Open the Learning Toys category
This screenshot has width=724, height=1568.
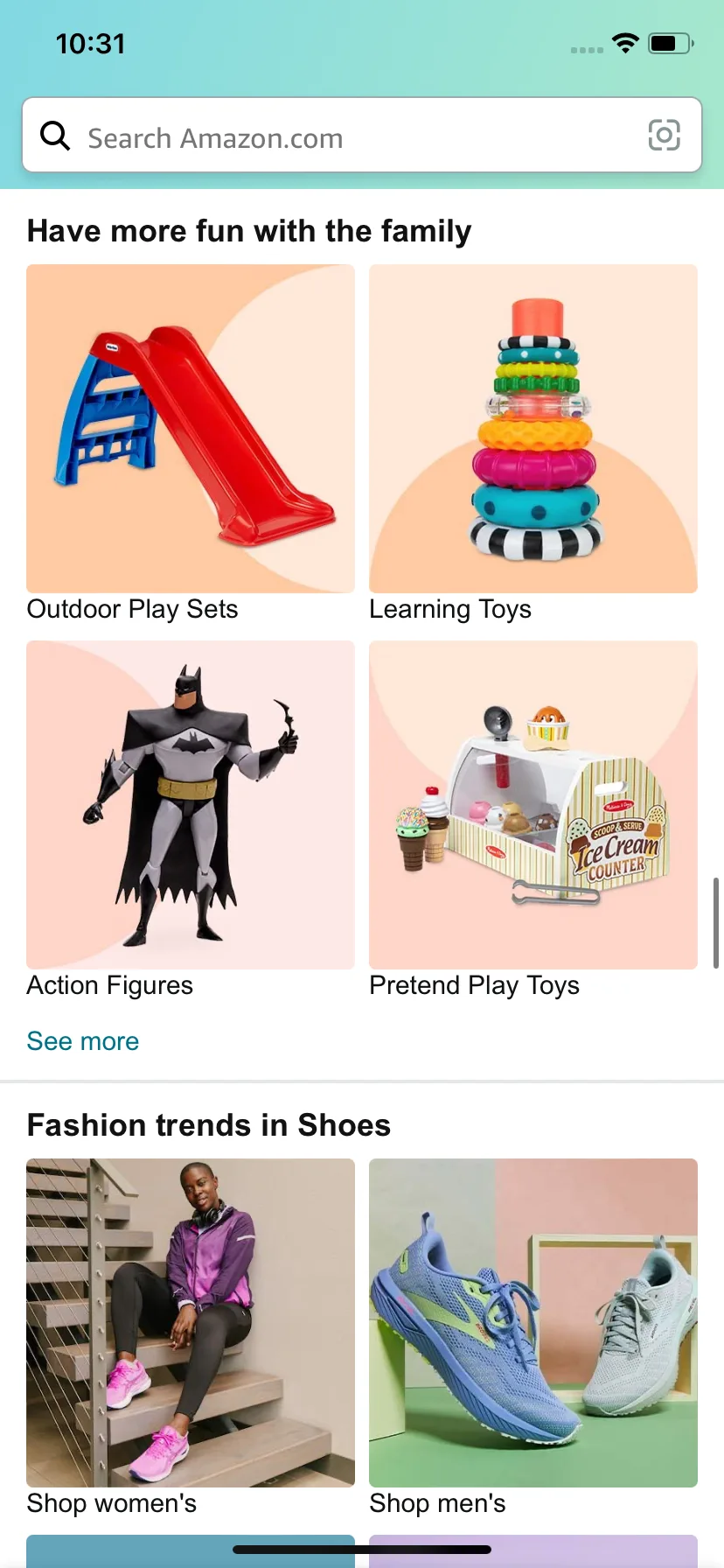tap(533, 428)
